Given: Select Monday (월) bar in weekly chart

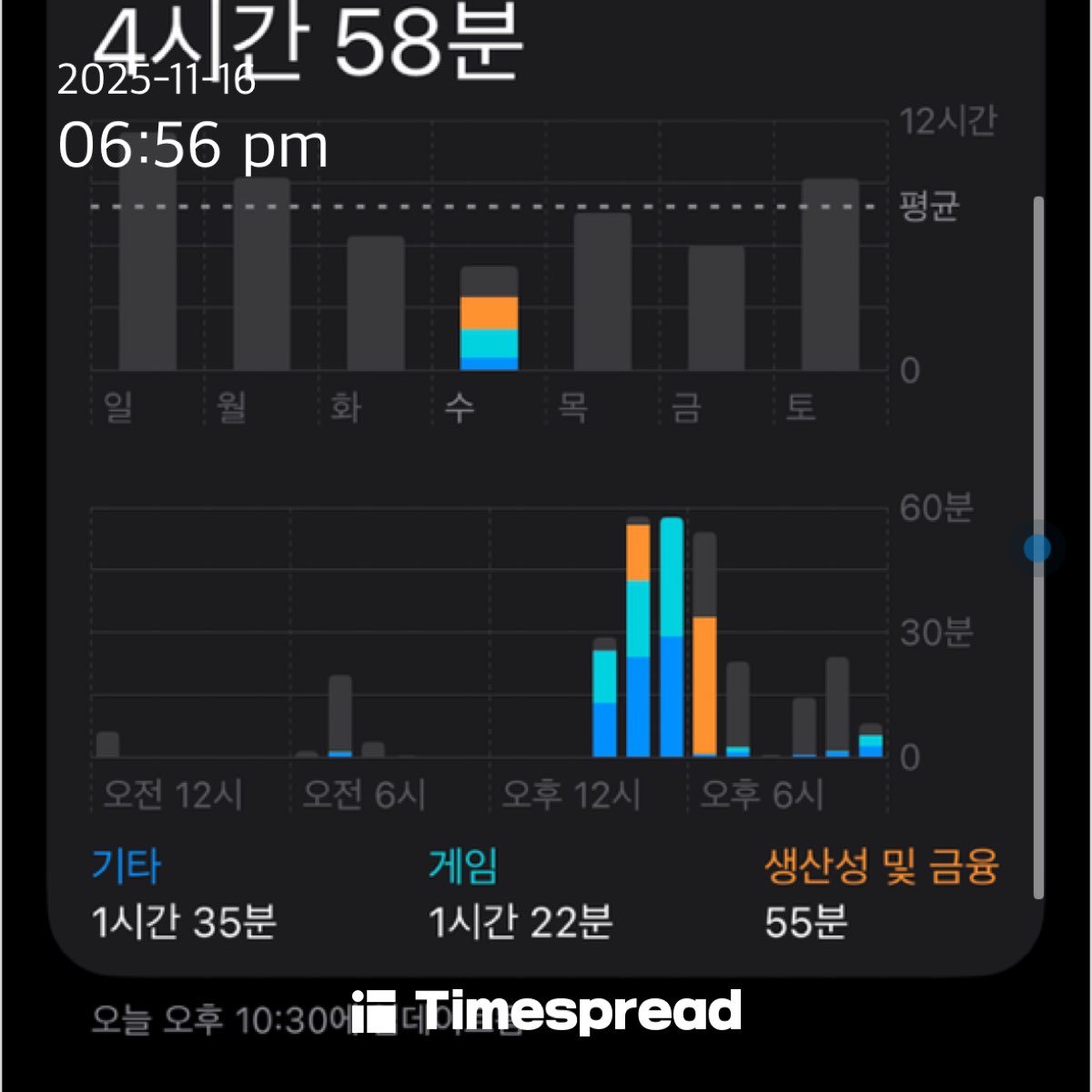Looking at the screenshot, I should (x=262, y=275).
